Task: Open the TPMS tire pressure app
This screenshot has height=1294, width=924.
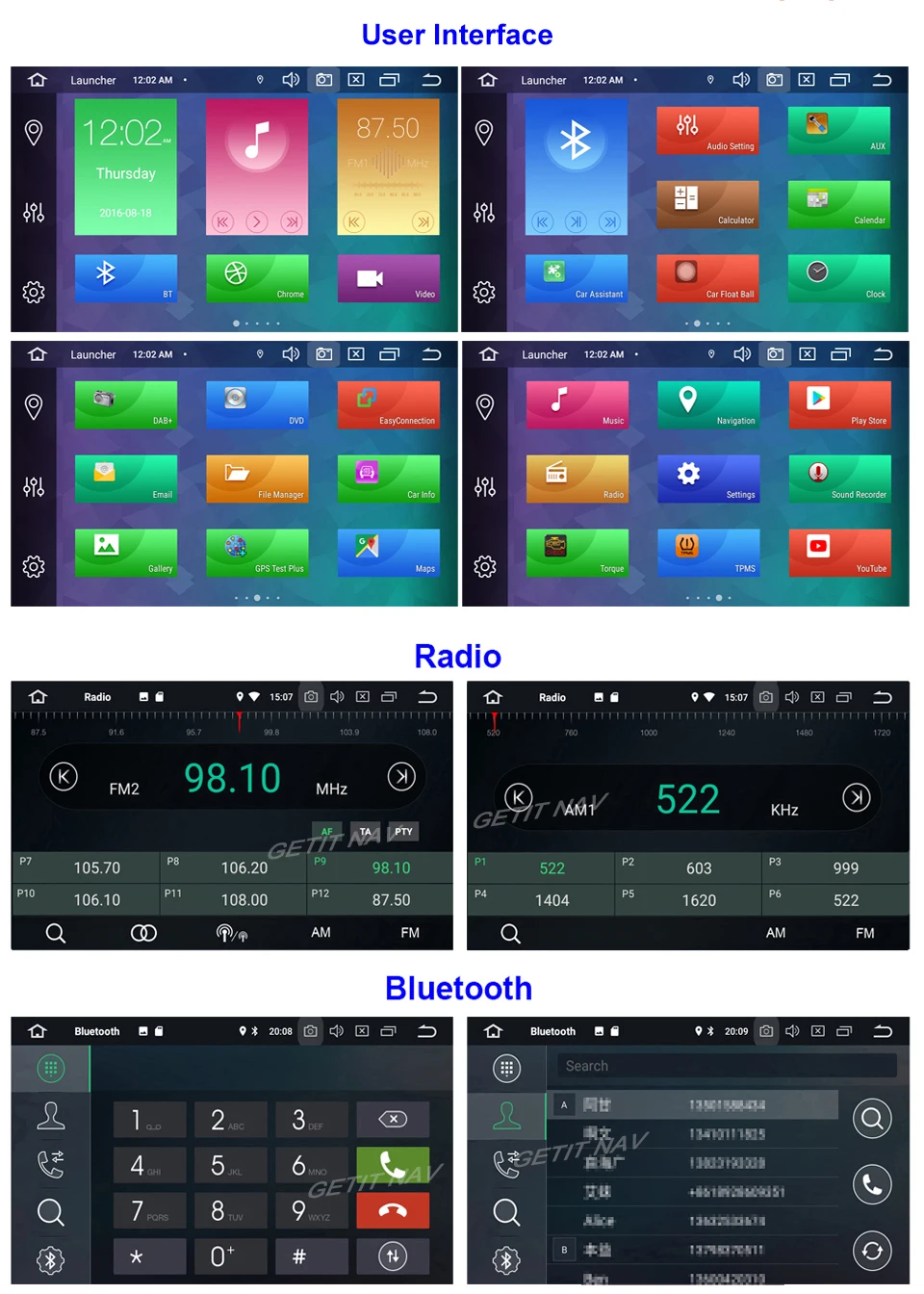Action: click(708, 553)
